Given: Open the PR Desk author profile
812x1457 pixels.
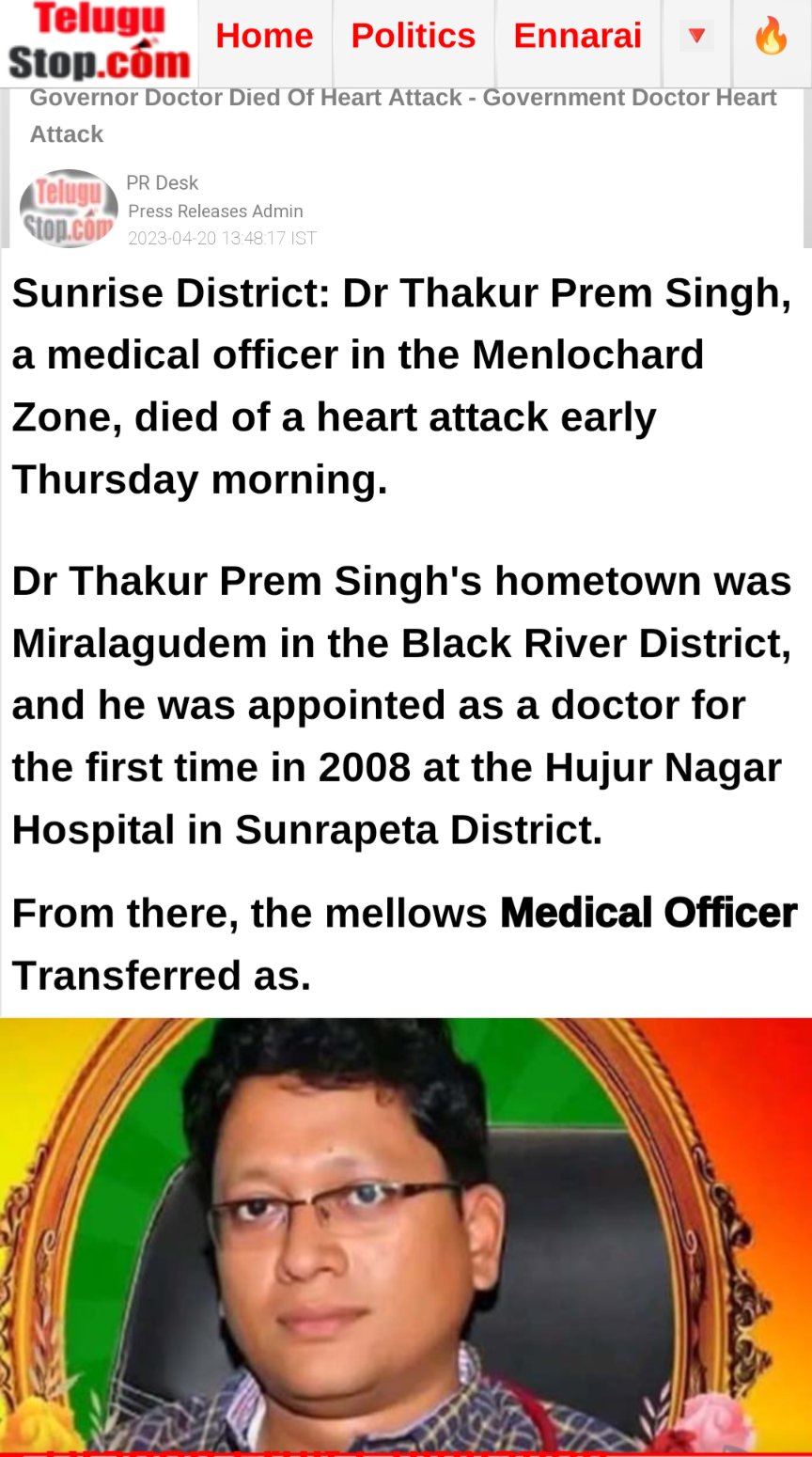Looking at the screenshot, I should tap(162, 182).
